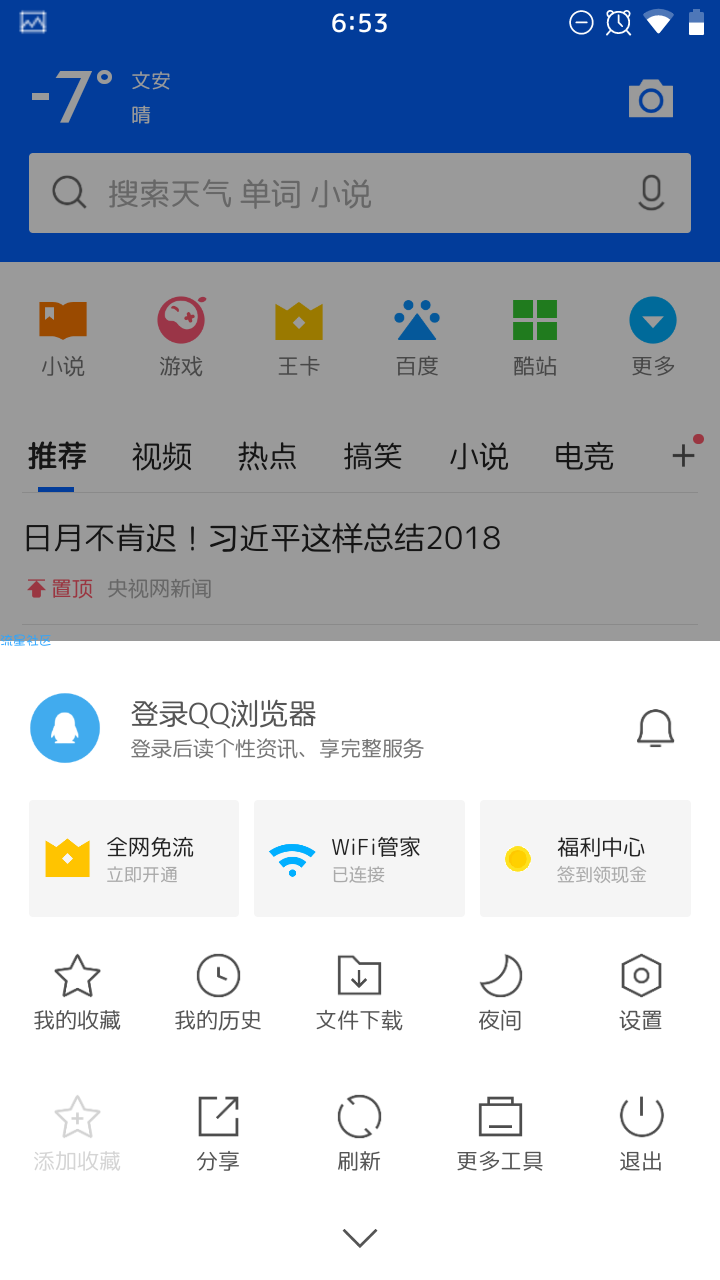Viewport: 720px width, 1280px height.
Task: Open 更多工具 tools
Action: click(500, 1134)
